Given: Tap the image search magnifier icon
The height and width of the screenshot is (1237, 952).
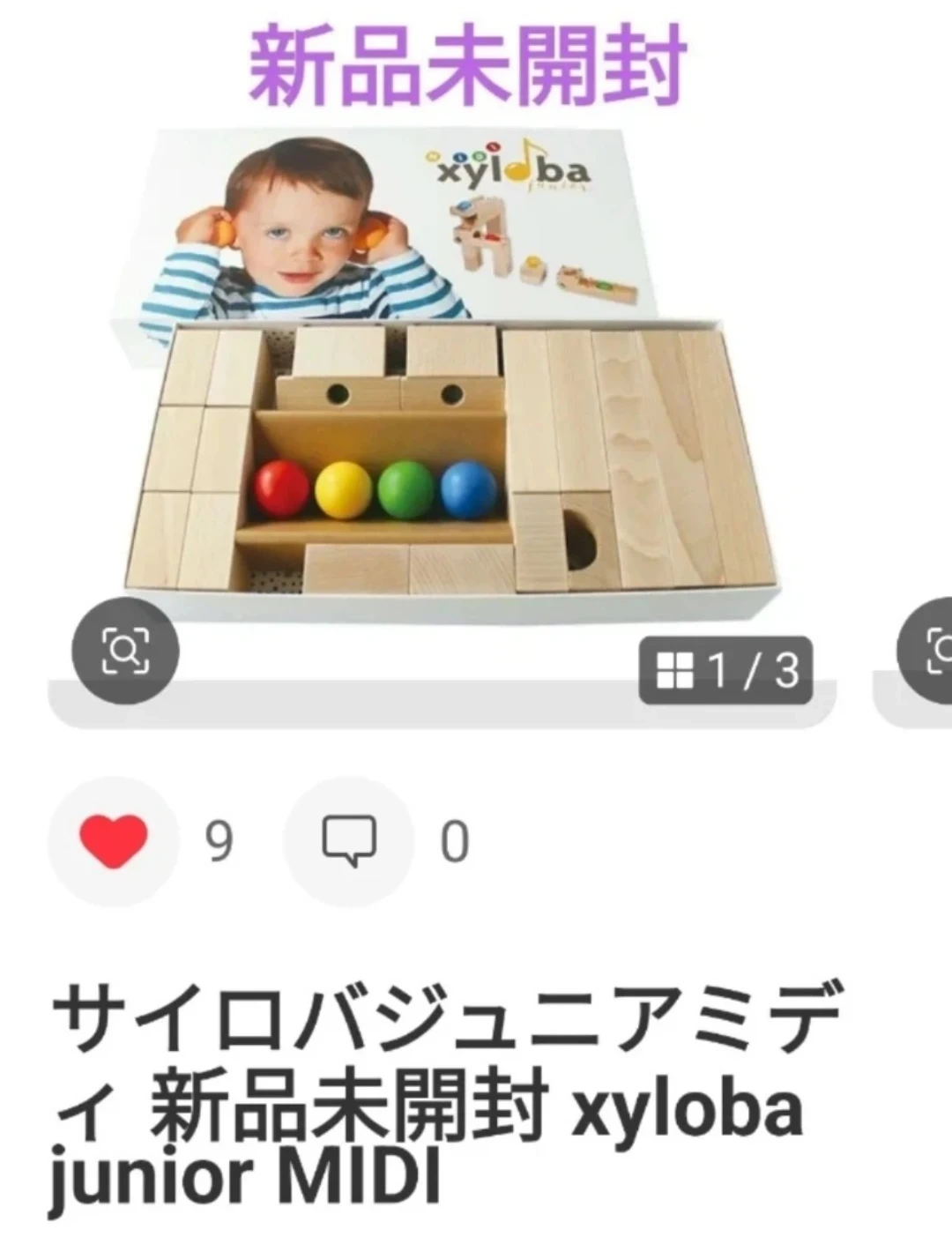Looking at the screenshot, I should (x=125, y=652).
